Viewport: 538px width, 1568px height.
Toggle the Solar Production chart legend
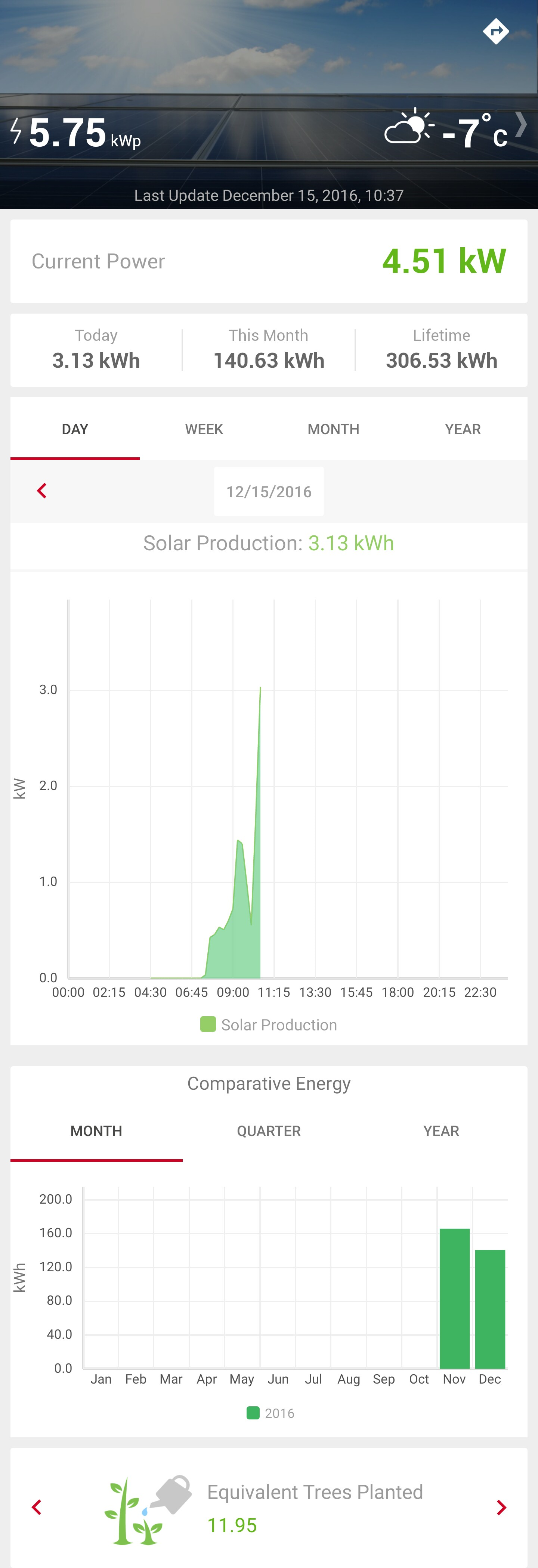click(269, 1025)
